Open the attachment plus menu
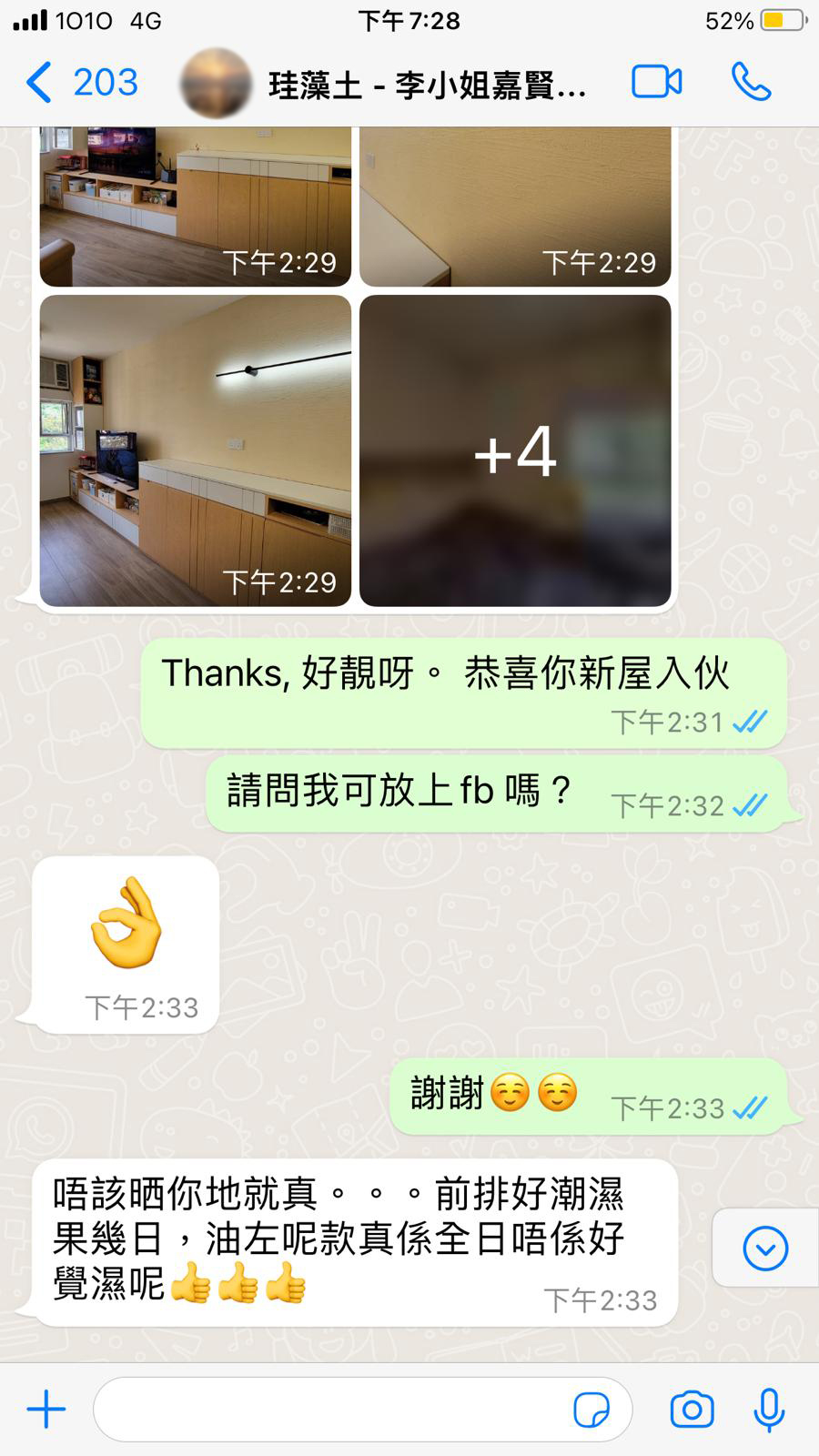The image size is (819, 1456). 46,1410
